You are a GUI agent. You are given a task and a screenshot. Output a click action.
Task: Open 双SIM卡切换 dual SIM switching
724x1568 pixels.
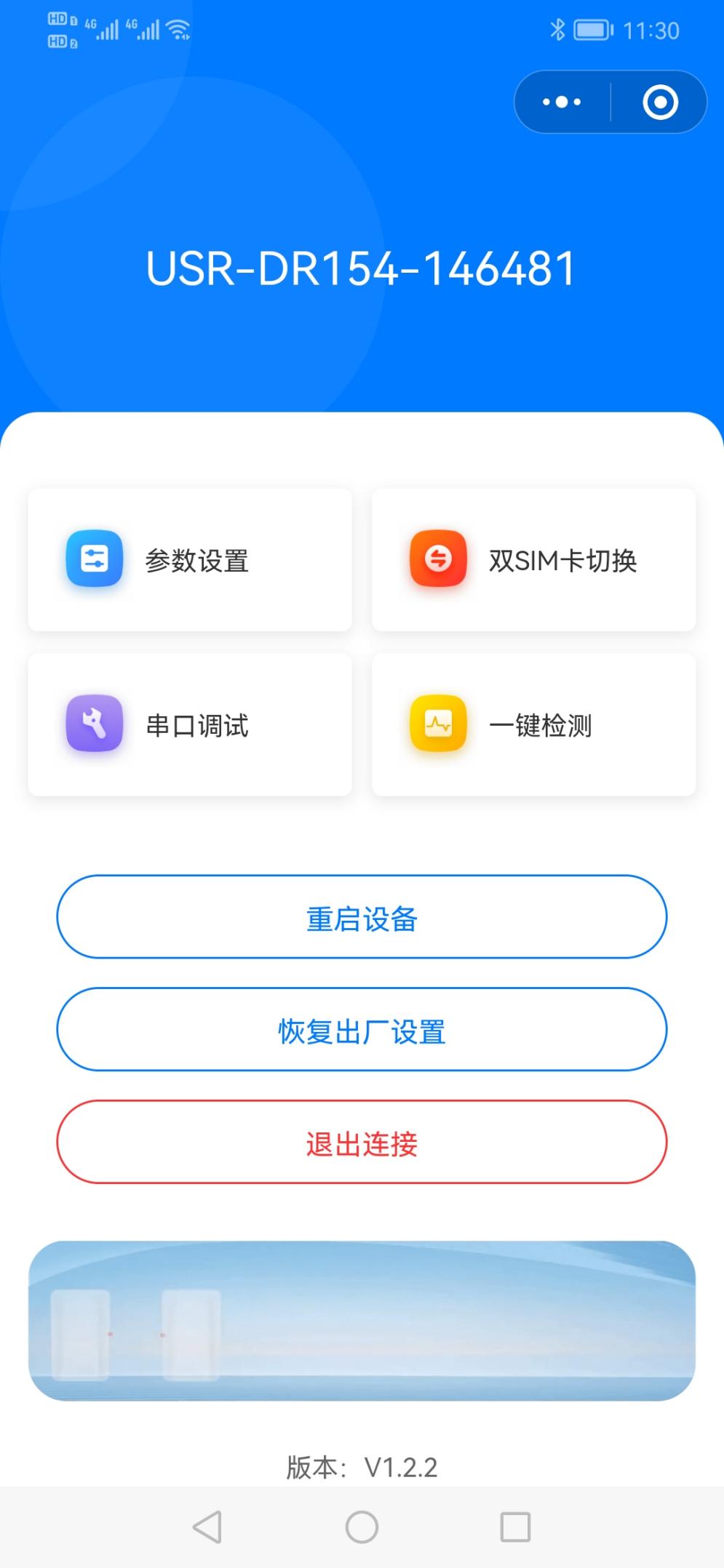pos(533,560)
